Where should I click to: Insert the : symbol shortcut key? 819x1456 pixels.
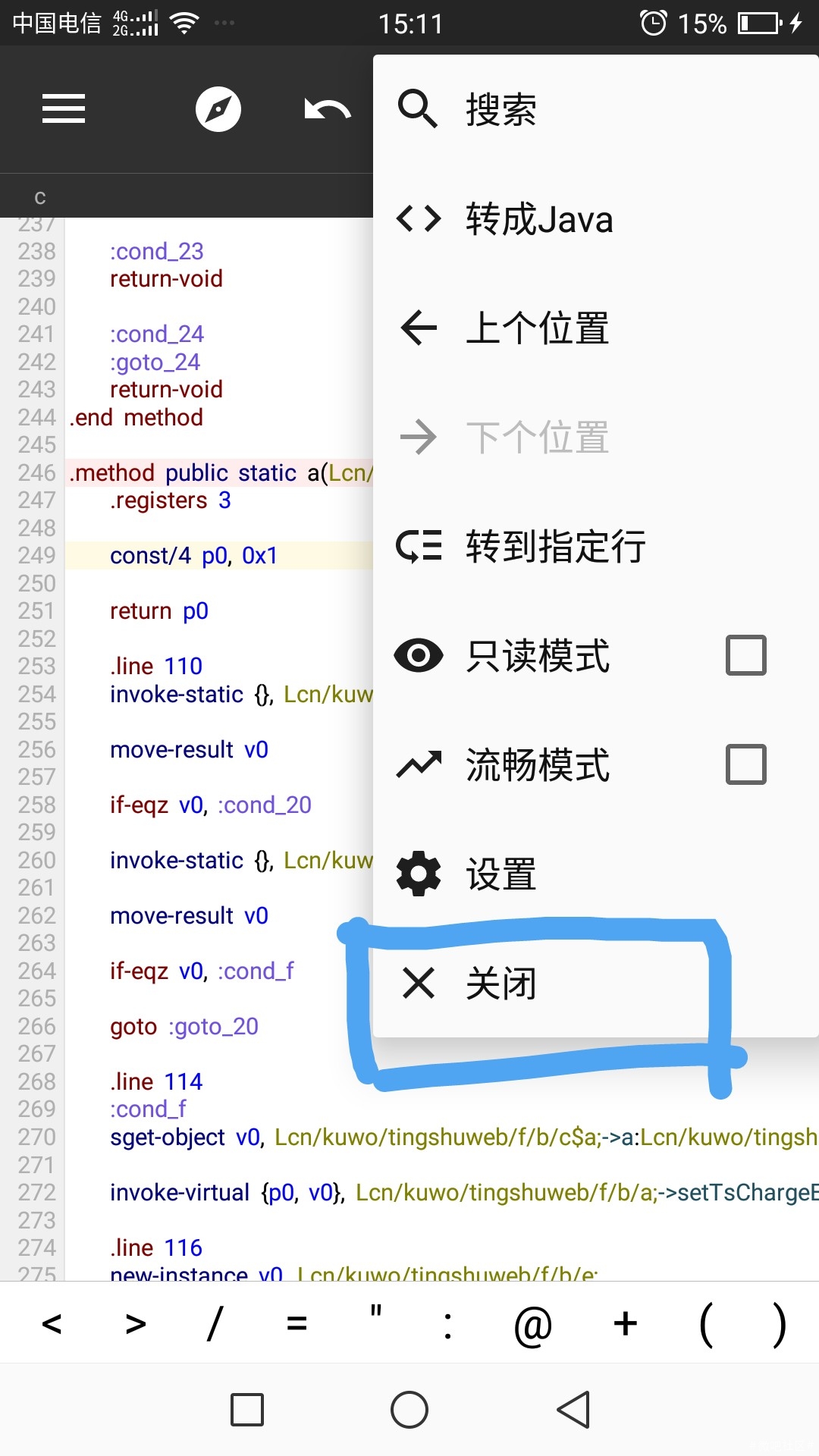(x=448, y=1324)
